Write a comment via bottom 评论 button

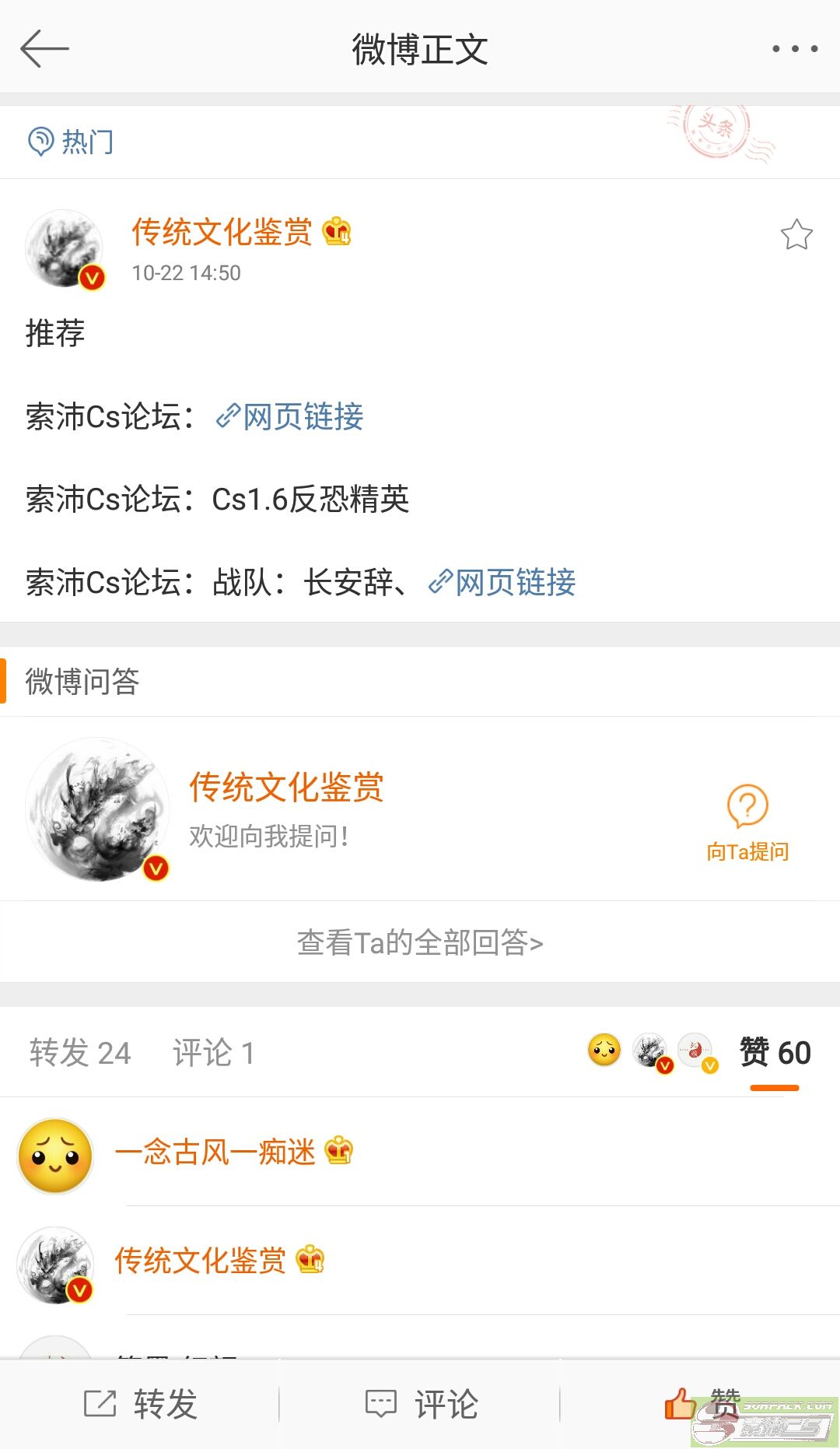pyautogui.click(x=421, y=1404)
